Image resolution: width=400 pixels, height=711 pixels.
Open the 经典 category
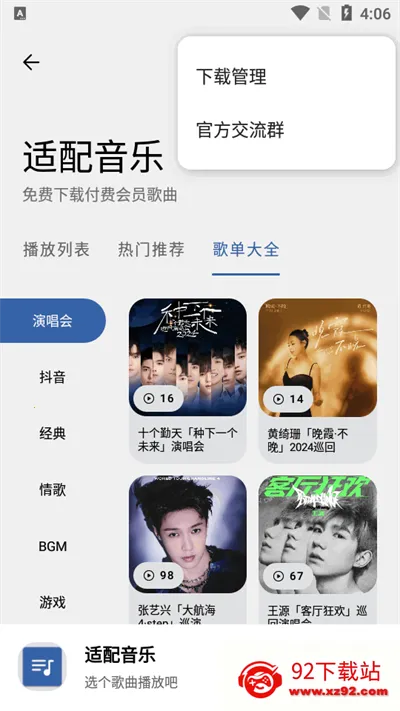[53, 433]
